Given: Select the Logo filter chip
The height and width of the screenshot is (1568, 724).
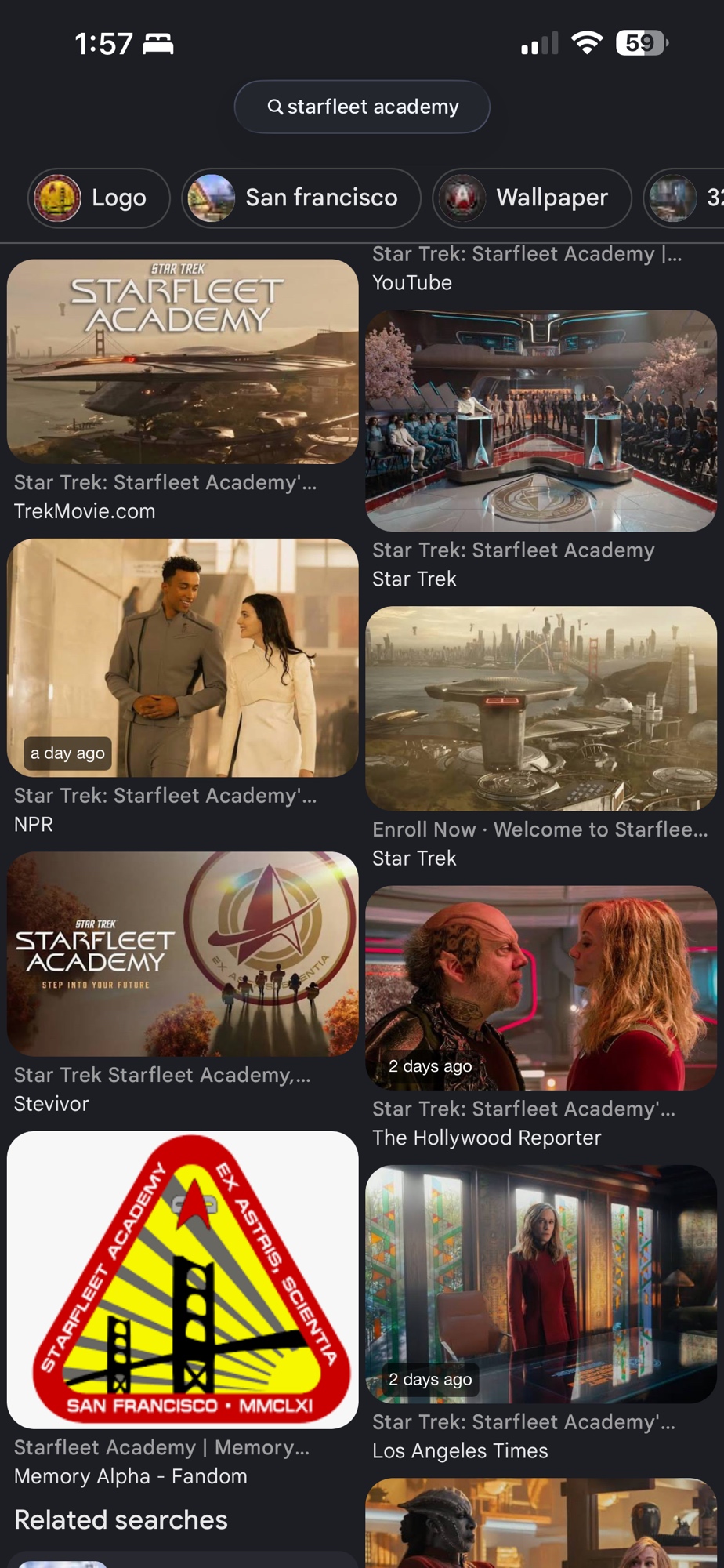Looking at the screenshot, I should [100, 198].
